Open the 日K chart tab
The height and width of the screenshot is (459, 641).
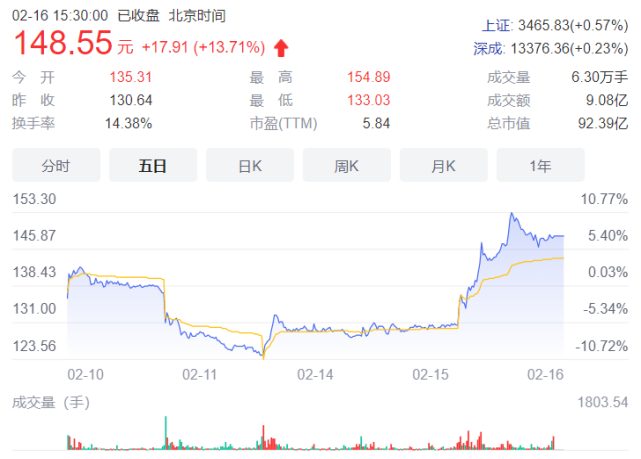point(250,166)
